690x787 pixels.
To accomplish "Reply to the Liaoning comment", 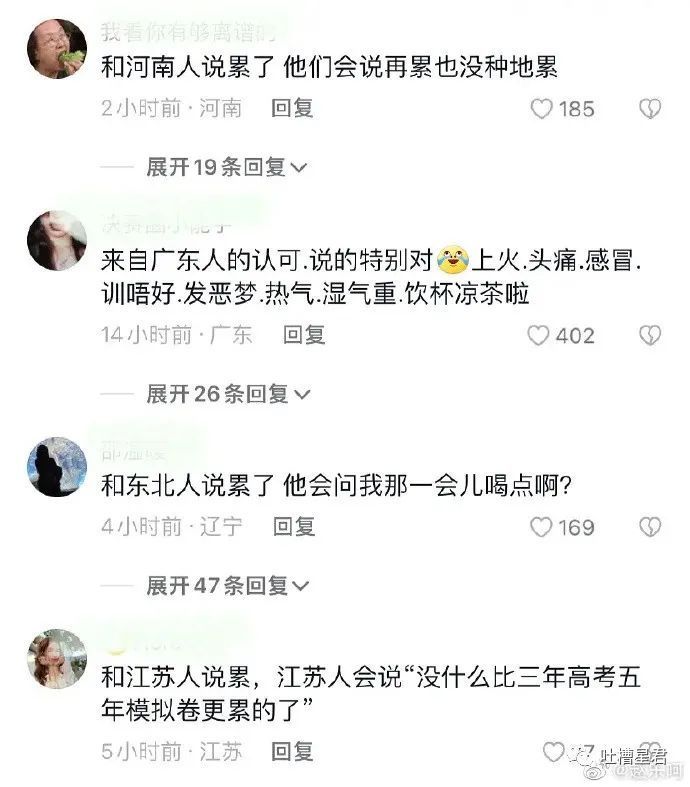I will 294,526.
